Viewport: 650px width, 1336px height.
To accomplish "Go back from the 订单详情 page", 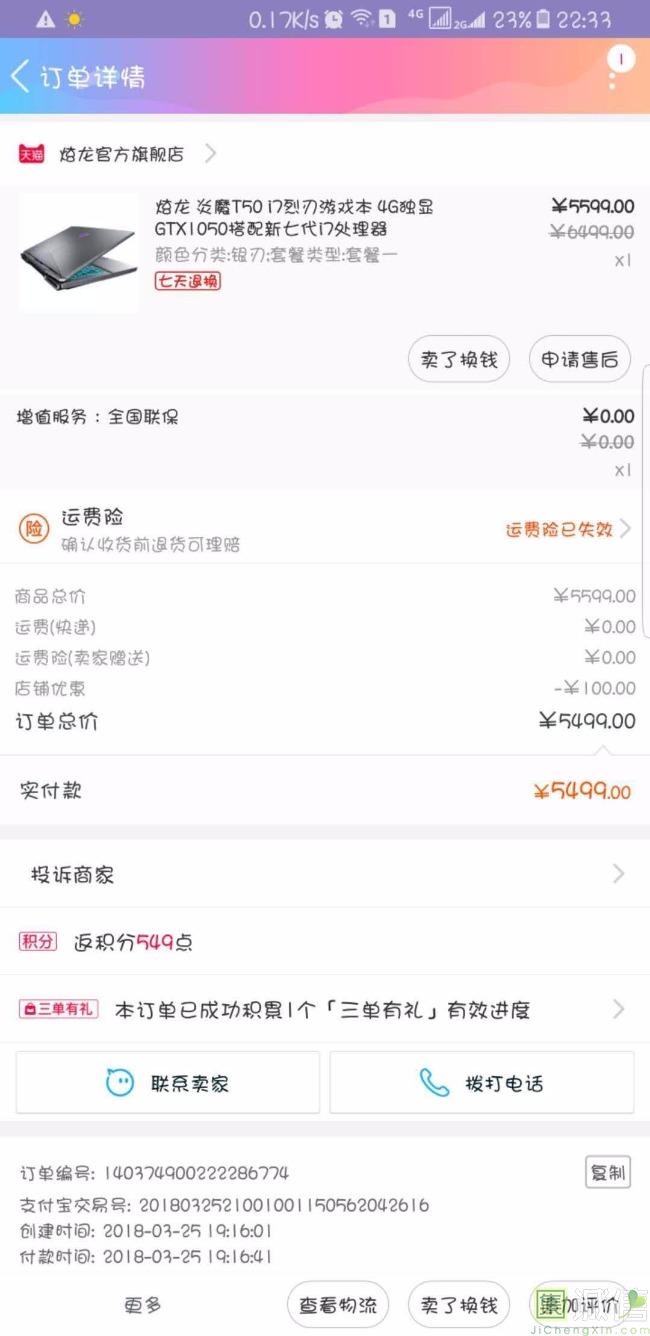I will 22,76.
